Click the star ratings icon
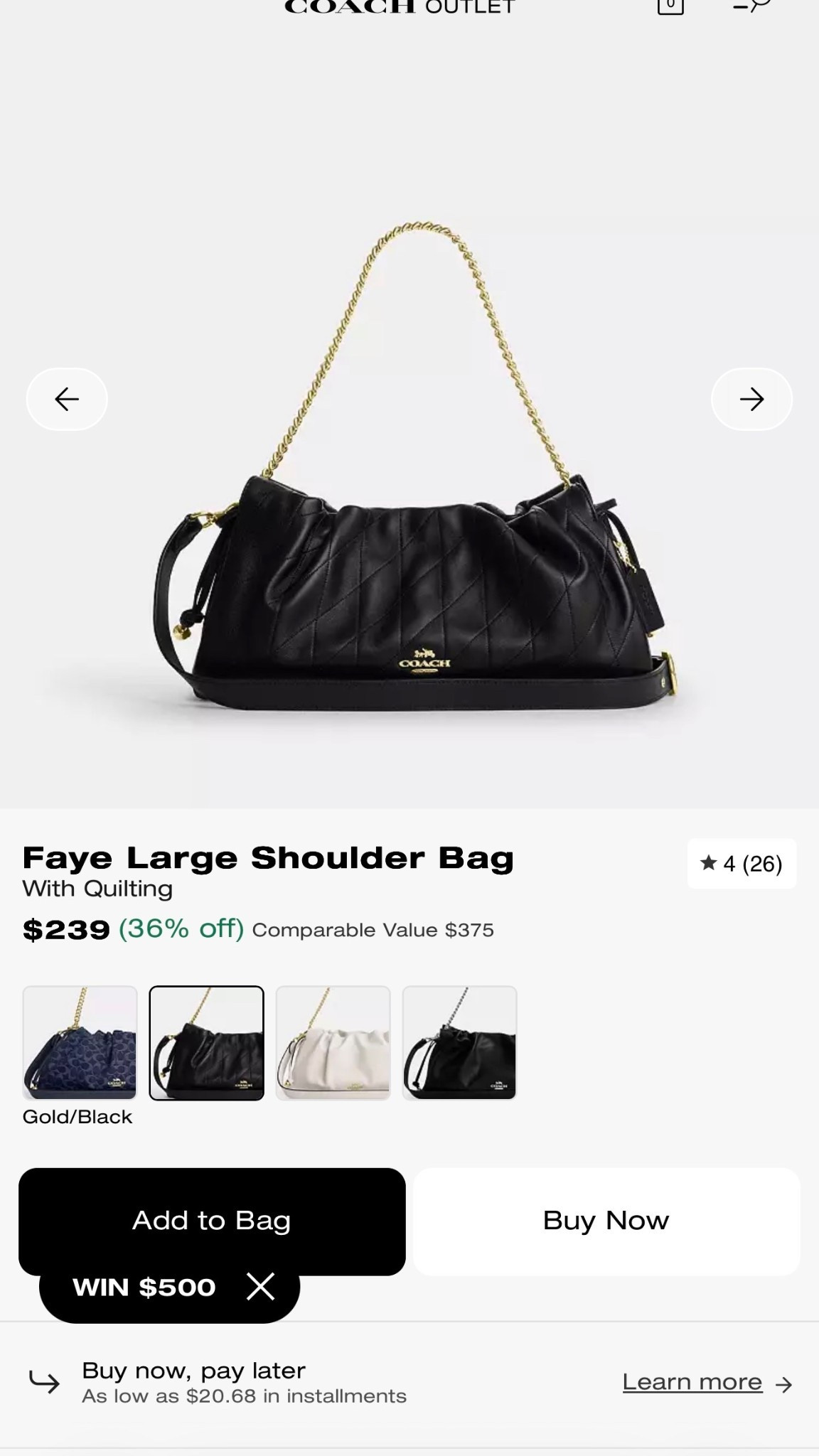 (709, 863)
